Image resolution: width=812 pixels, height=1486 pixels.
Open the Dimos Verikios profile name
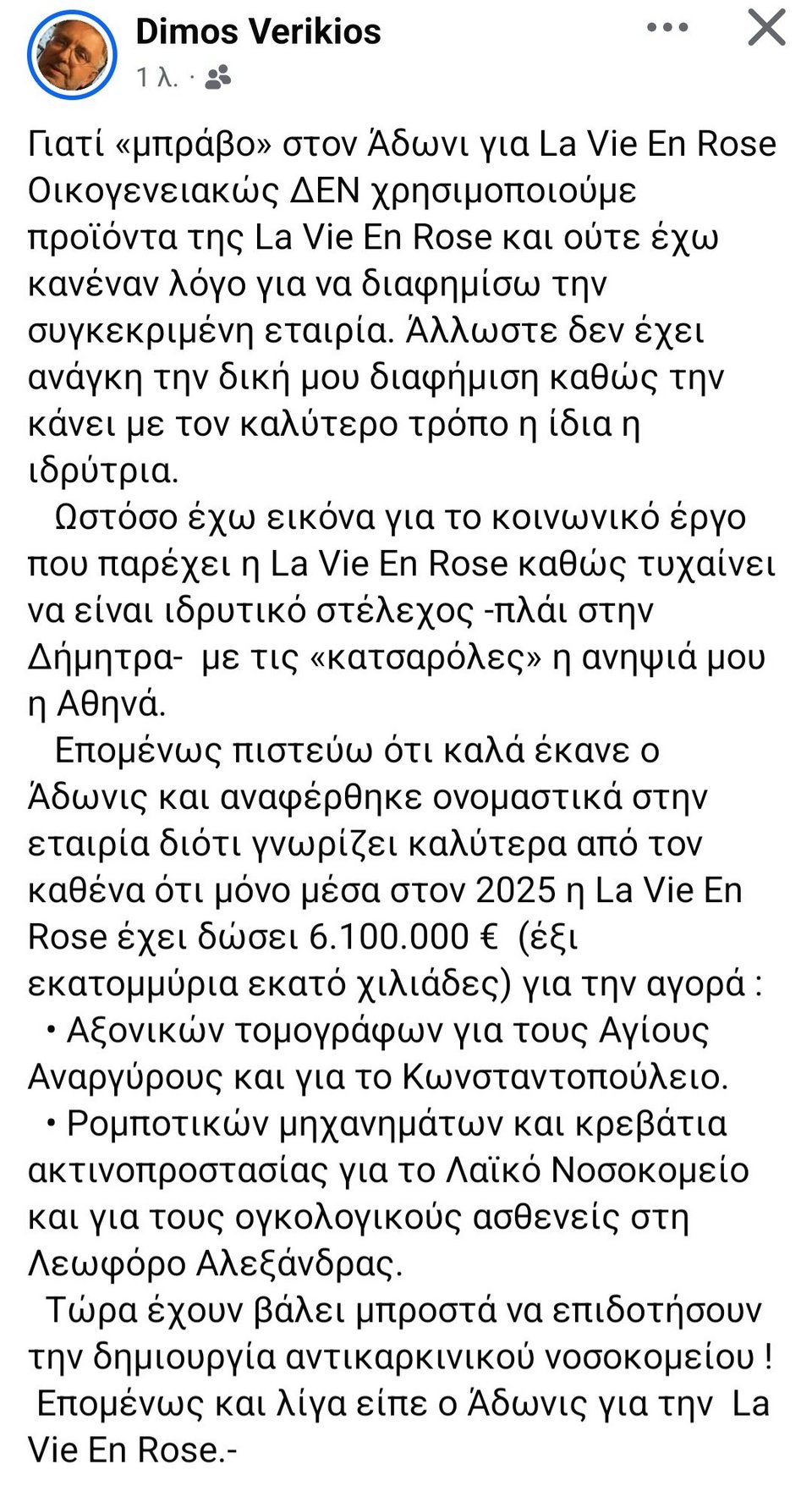click(x=258, y=31)
